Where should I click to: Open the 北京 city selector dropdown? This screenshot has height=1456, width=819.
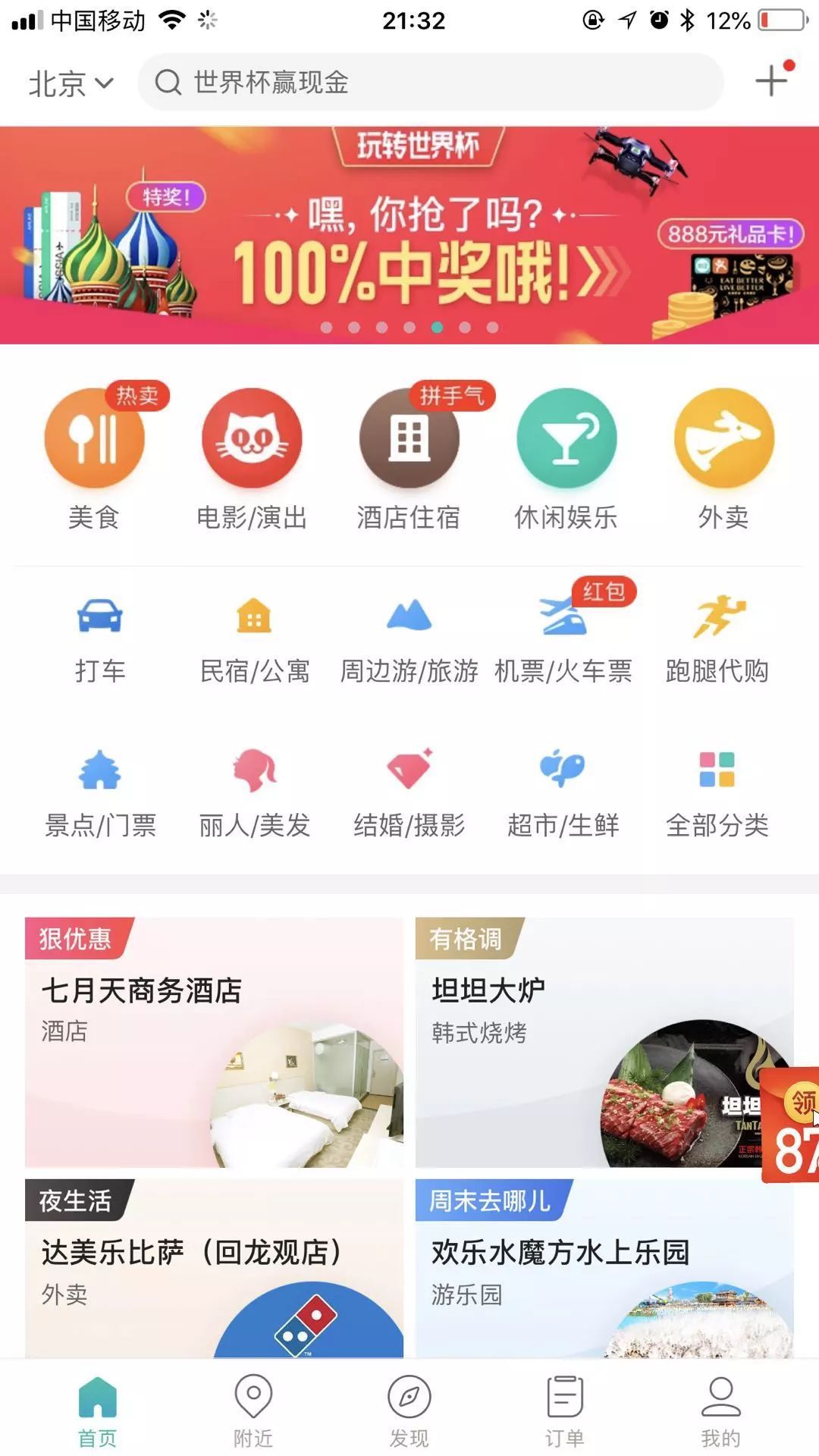(x=71, y=83)
